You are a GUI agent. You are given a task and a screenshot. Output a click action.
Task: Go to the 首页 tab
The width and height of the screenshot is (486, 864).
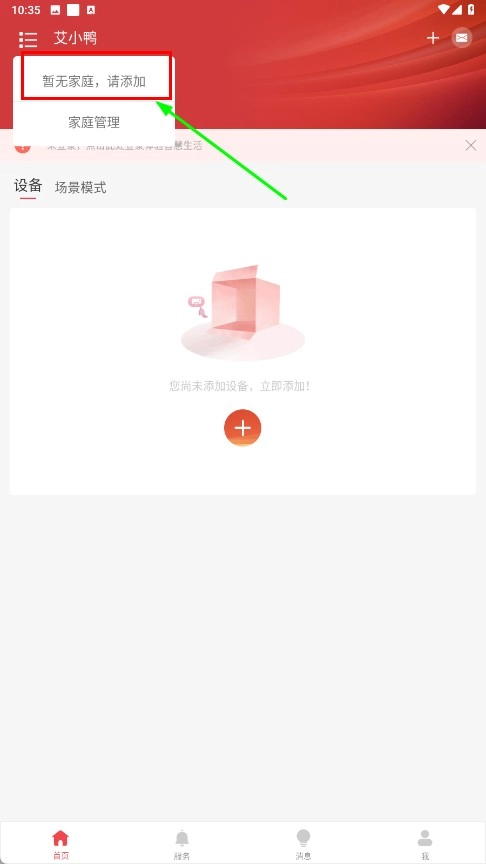(61, 844)
